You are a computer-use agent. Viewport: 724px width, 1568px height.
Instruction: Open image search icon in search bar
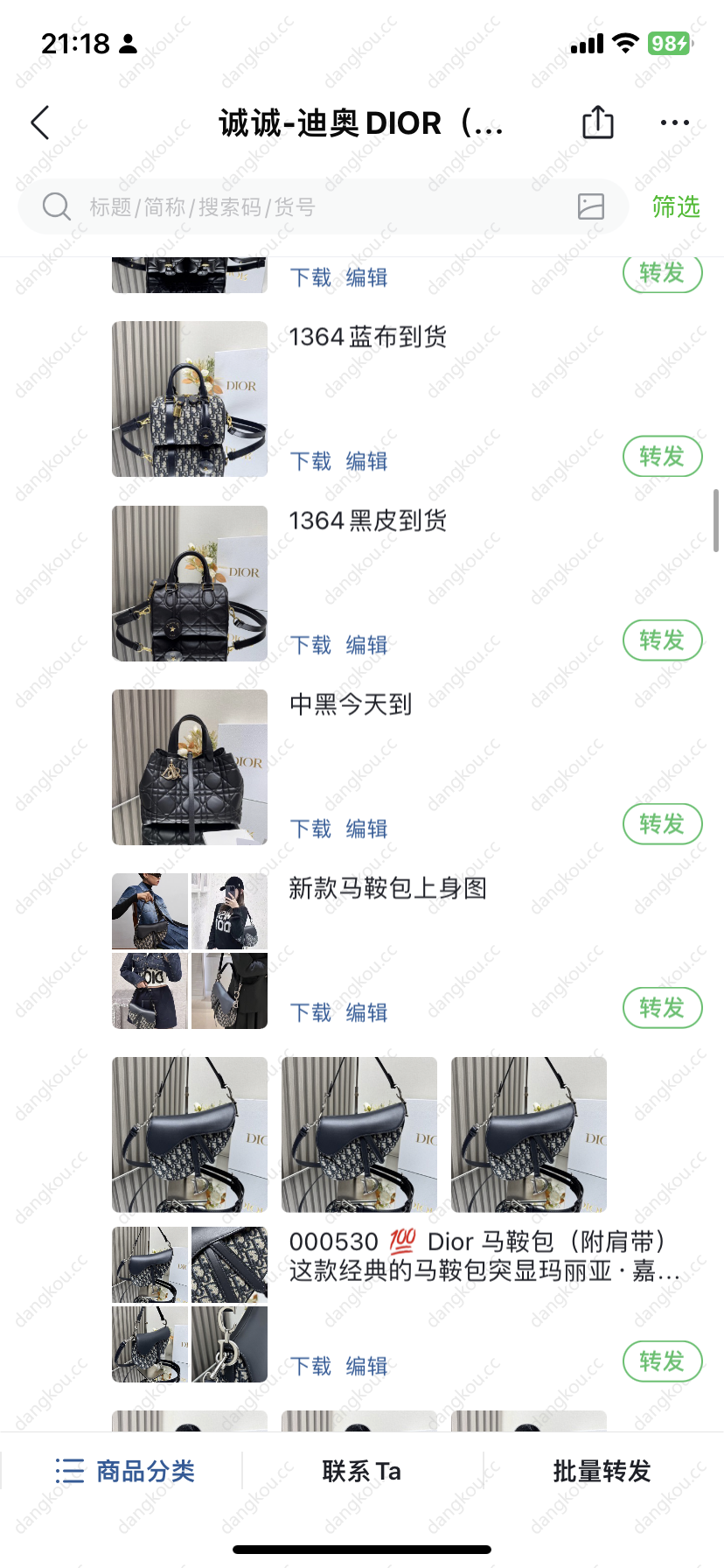click(x=591, y=206)
